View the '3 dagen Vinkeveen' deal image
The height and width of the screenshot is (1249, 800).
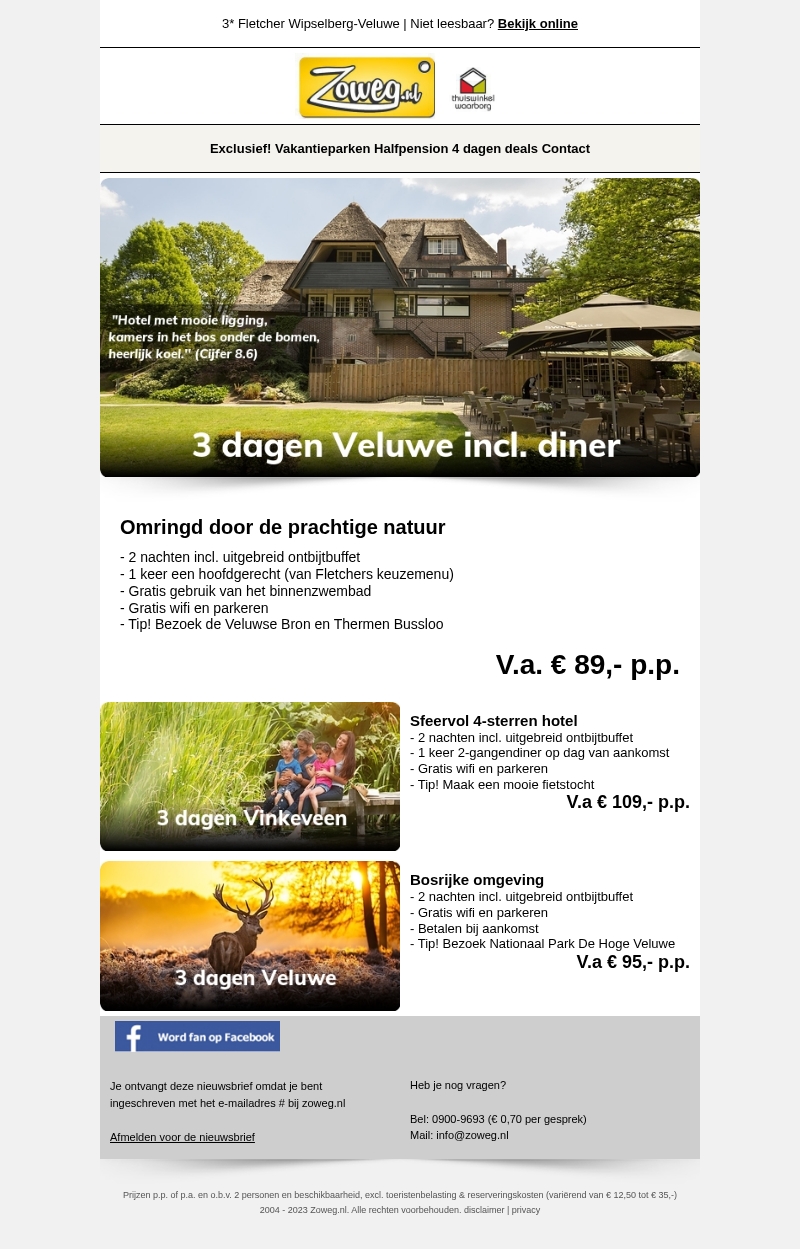pos(250,776)
